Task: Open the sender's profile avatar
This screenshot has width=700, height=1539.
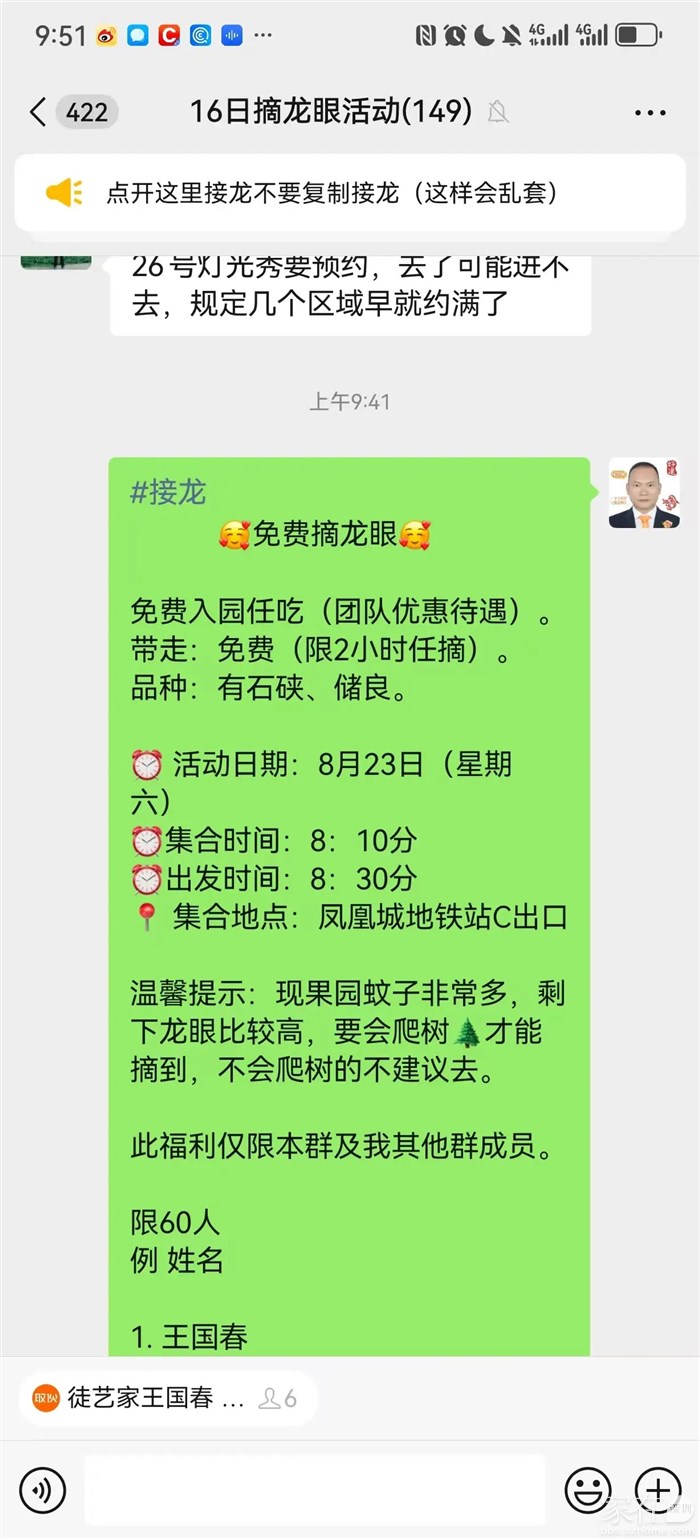Action: (644, 494)
